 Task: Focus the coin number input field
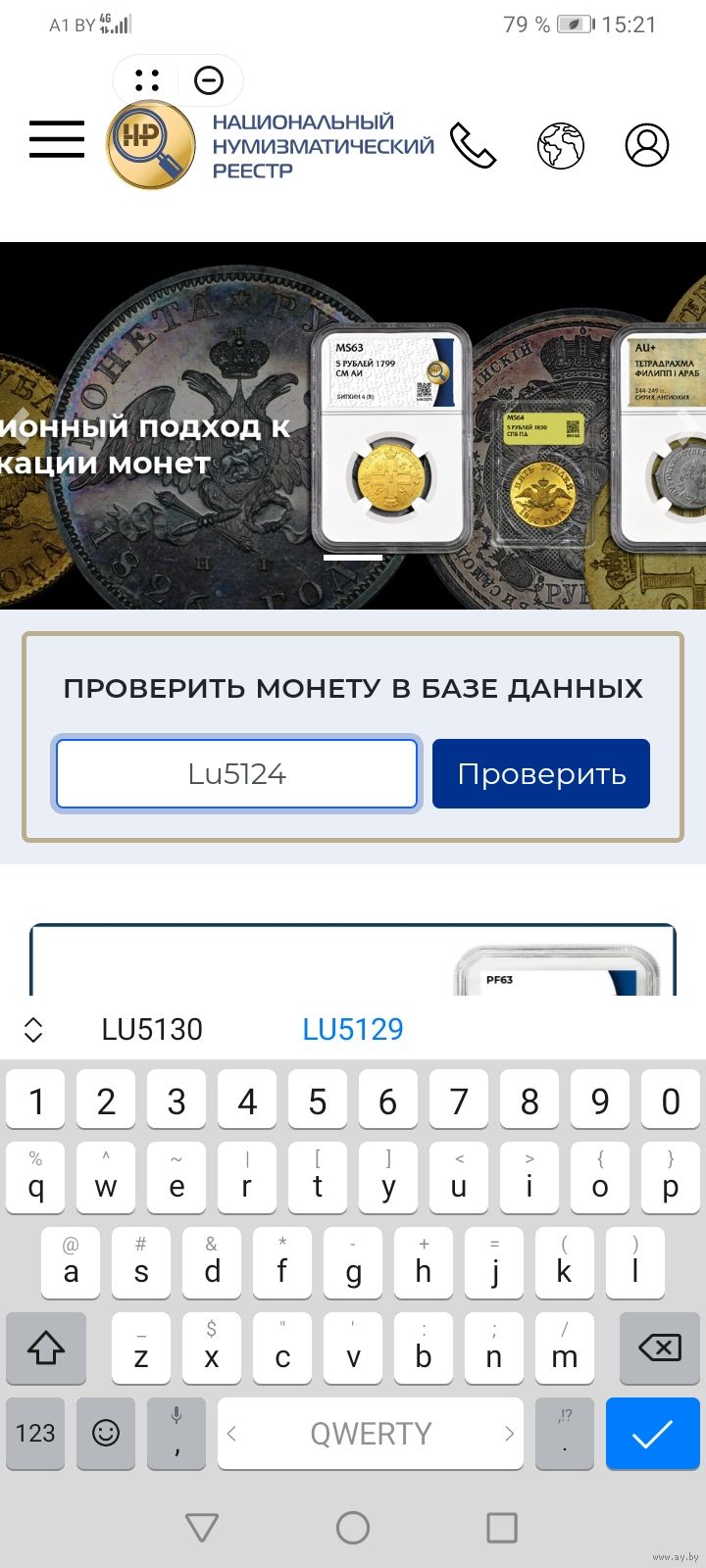[236, 774]
